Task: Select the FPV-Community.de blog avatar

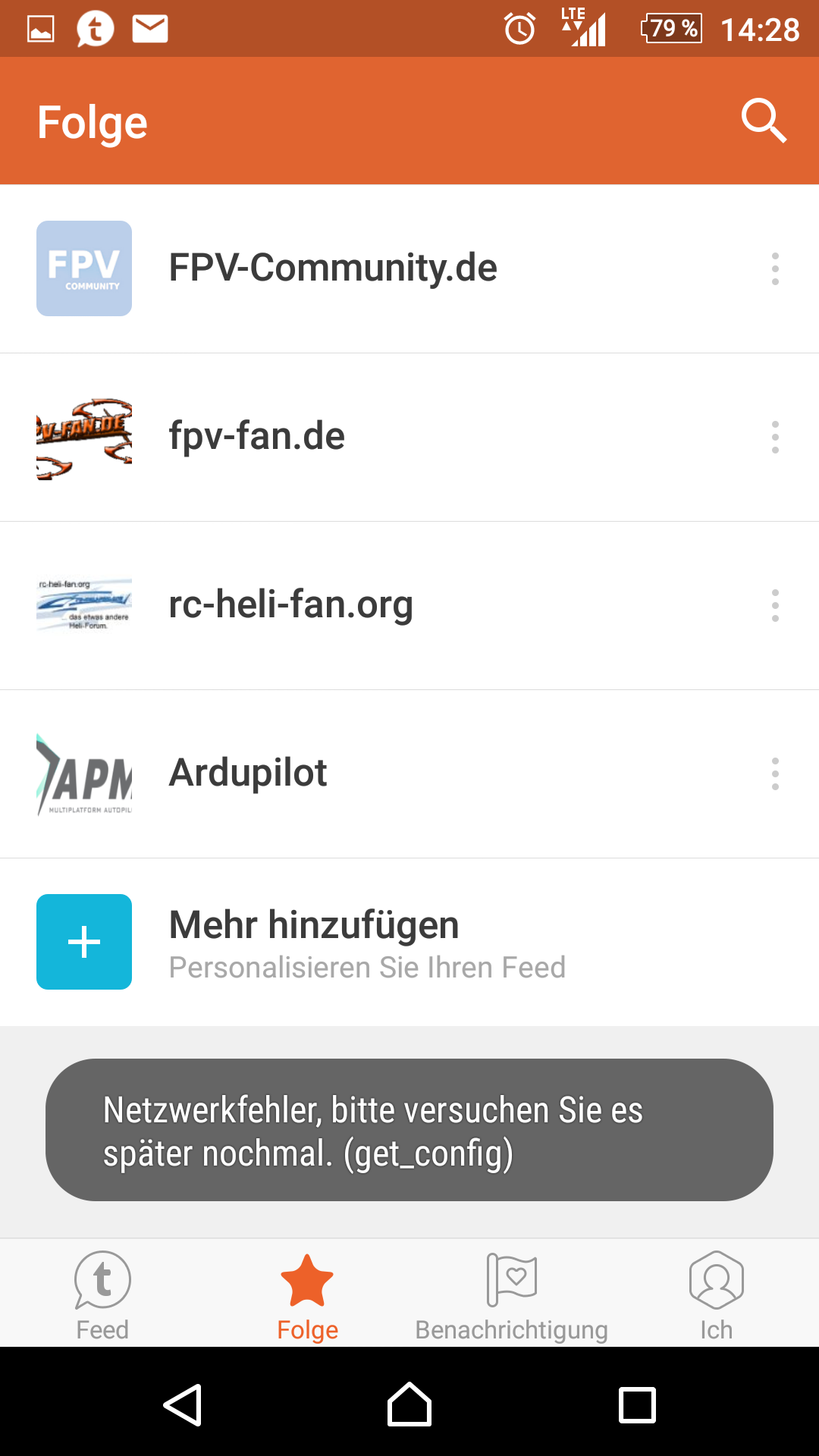Action: (83, 268)
